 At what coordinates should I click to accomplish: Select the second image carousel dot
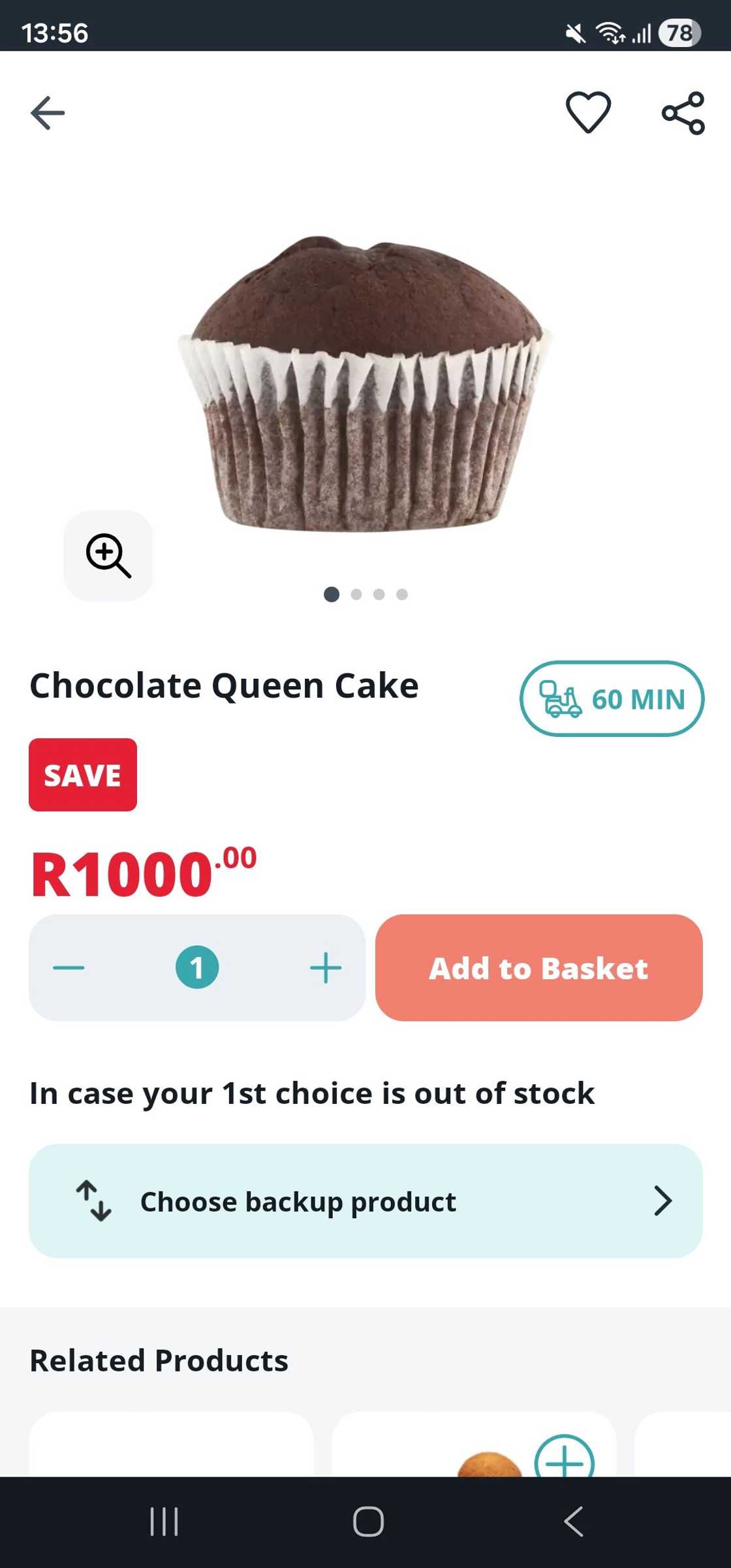tap(356, 595)
